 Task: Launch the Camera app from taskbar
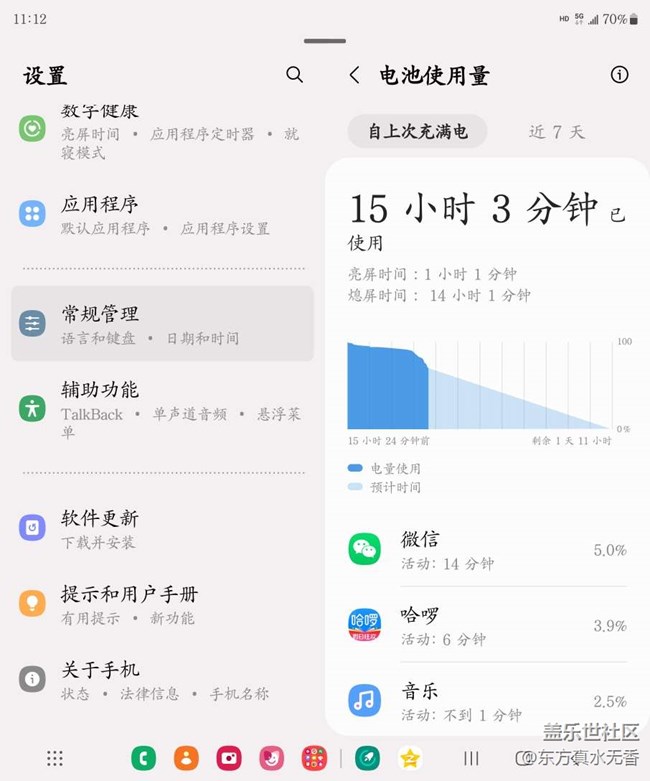229,758
